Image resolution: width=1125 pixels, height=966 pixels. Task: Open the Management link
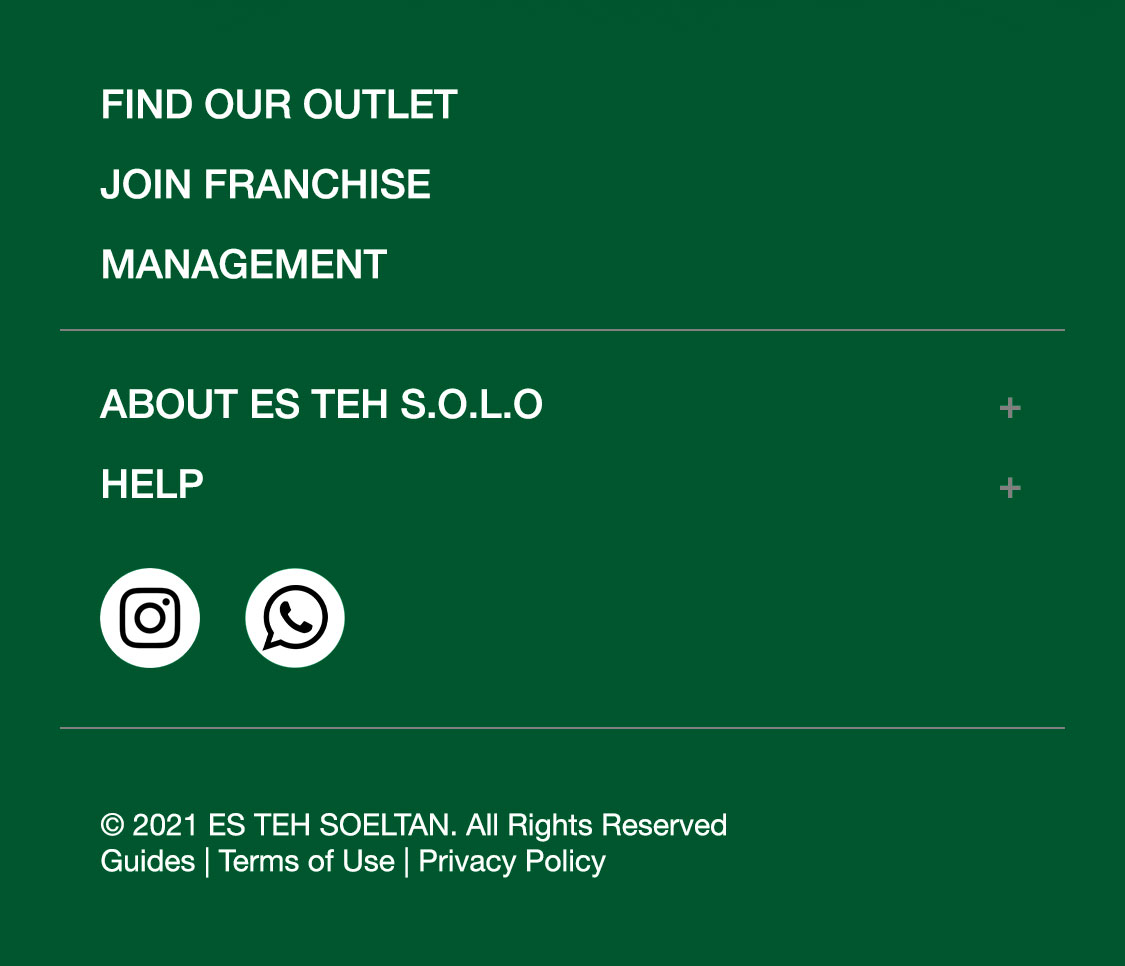[243, 265]
